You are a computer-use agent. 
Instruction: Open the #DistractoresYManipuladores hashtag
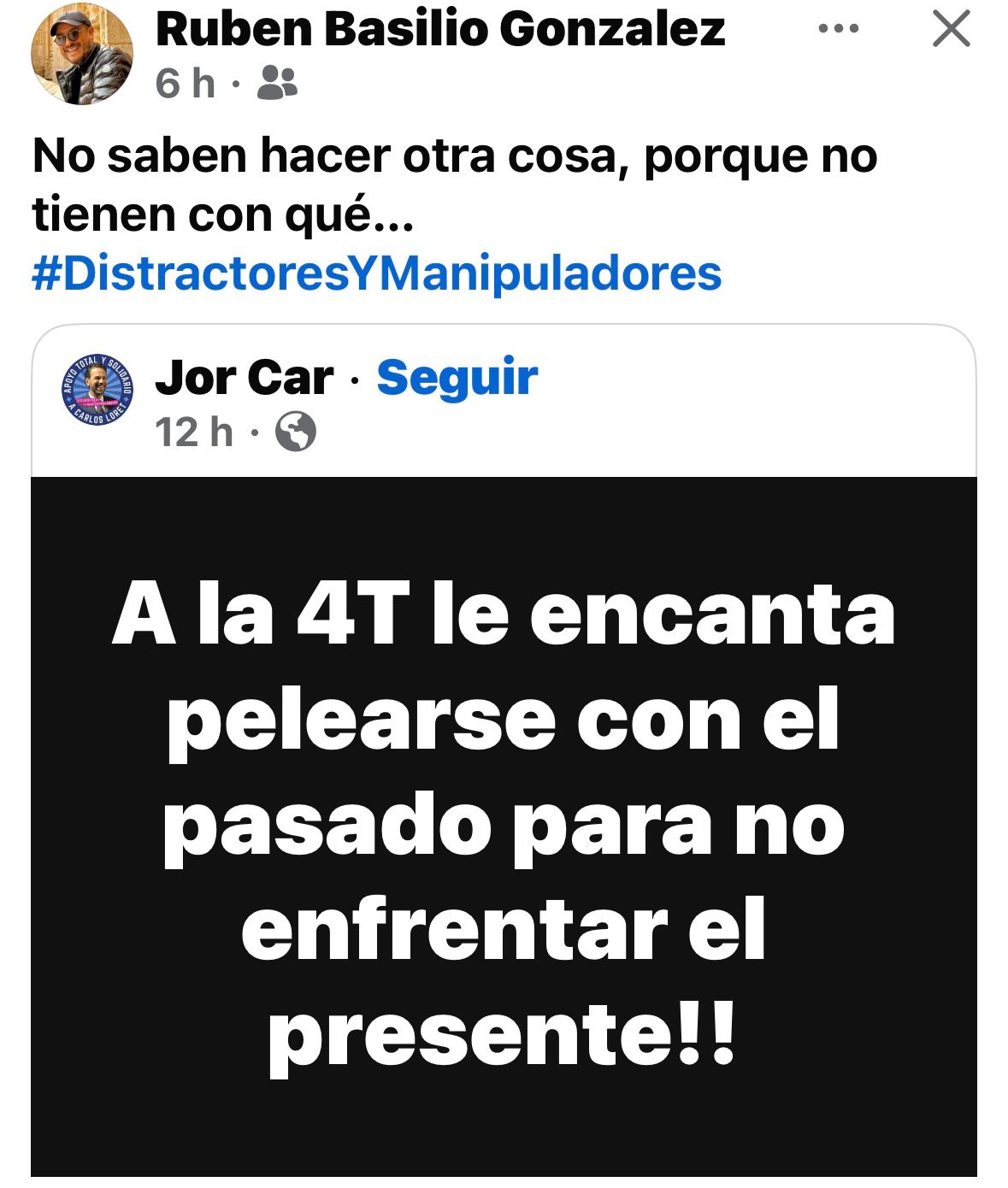(x=377, y=273)
